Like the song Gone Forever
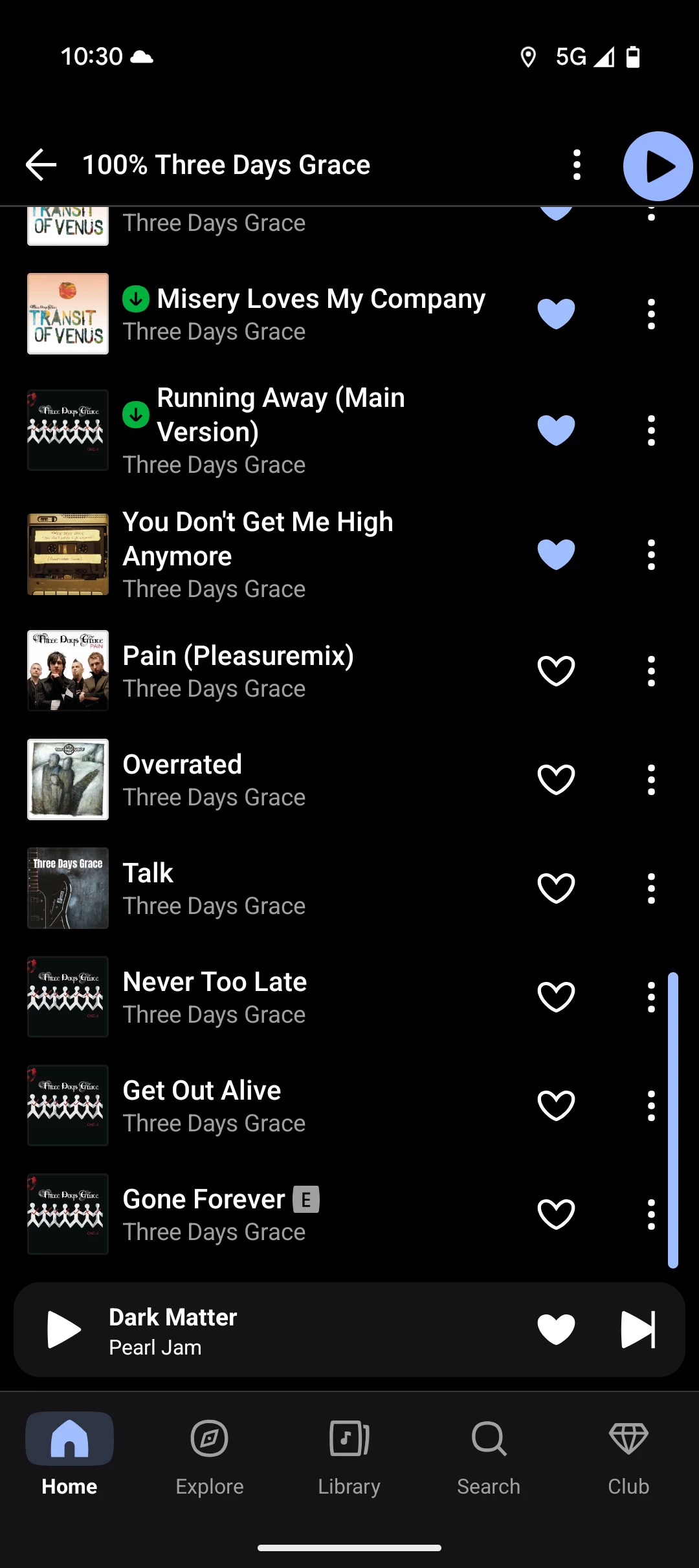Viewport: 699px width, 1568px height. pos(556,1214)
